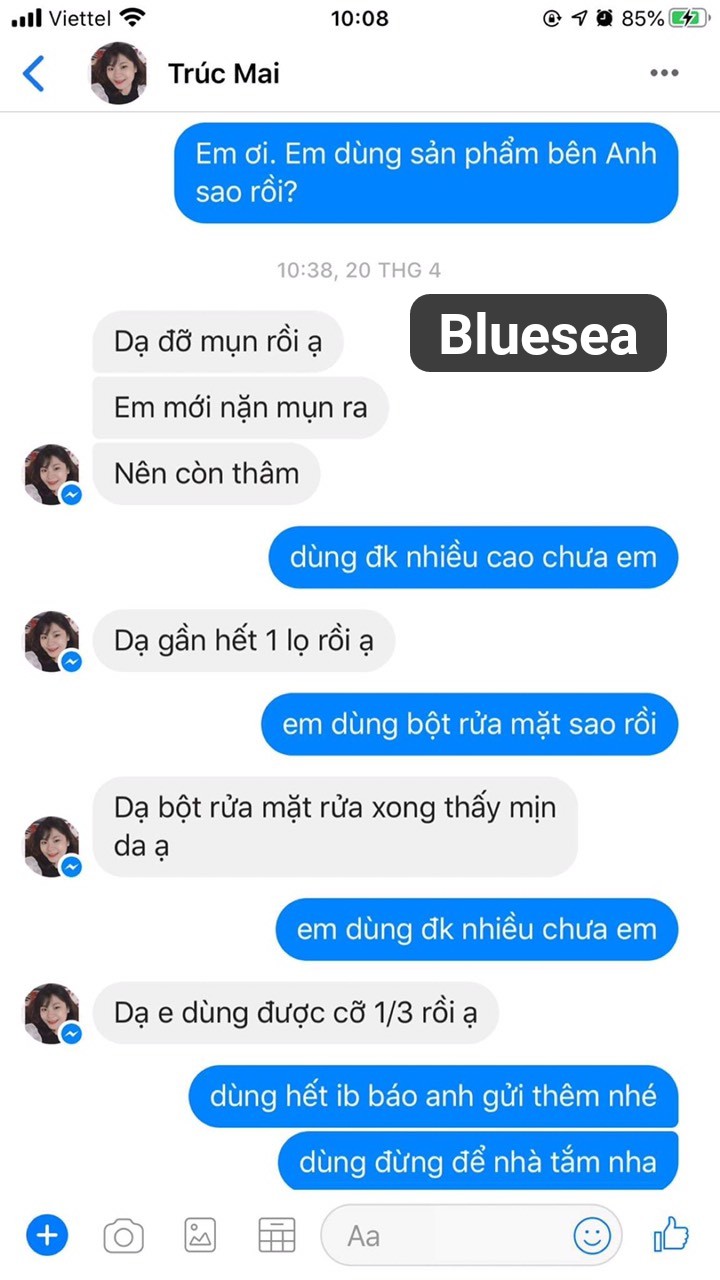Tap the Bluesea watermark label
The width and height of the screenshot is (720, 1280).
pos(537,334)
